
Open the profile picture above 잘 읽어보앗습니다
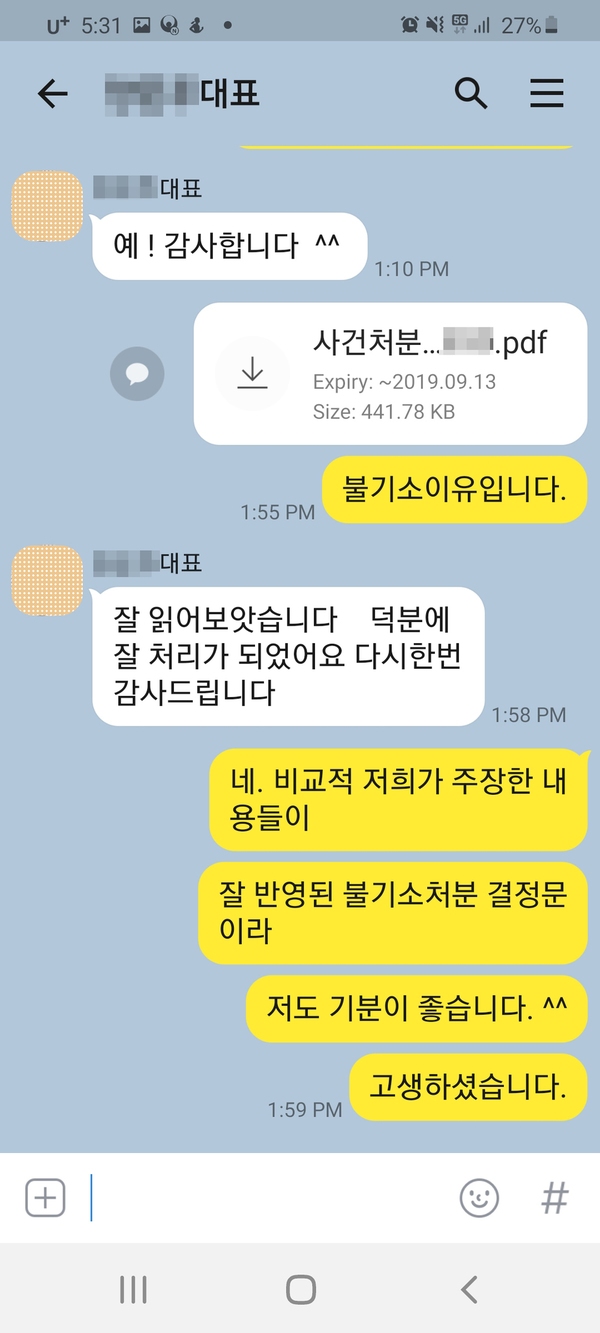[47, 581]
